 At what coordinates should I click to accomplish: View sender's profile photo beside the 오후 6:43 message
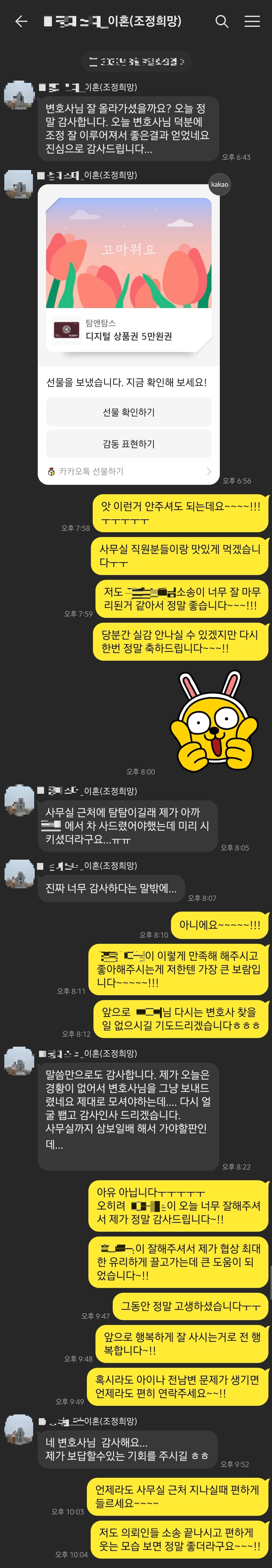click(x=19, y=95)
